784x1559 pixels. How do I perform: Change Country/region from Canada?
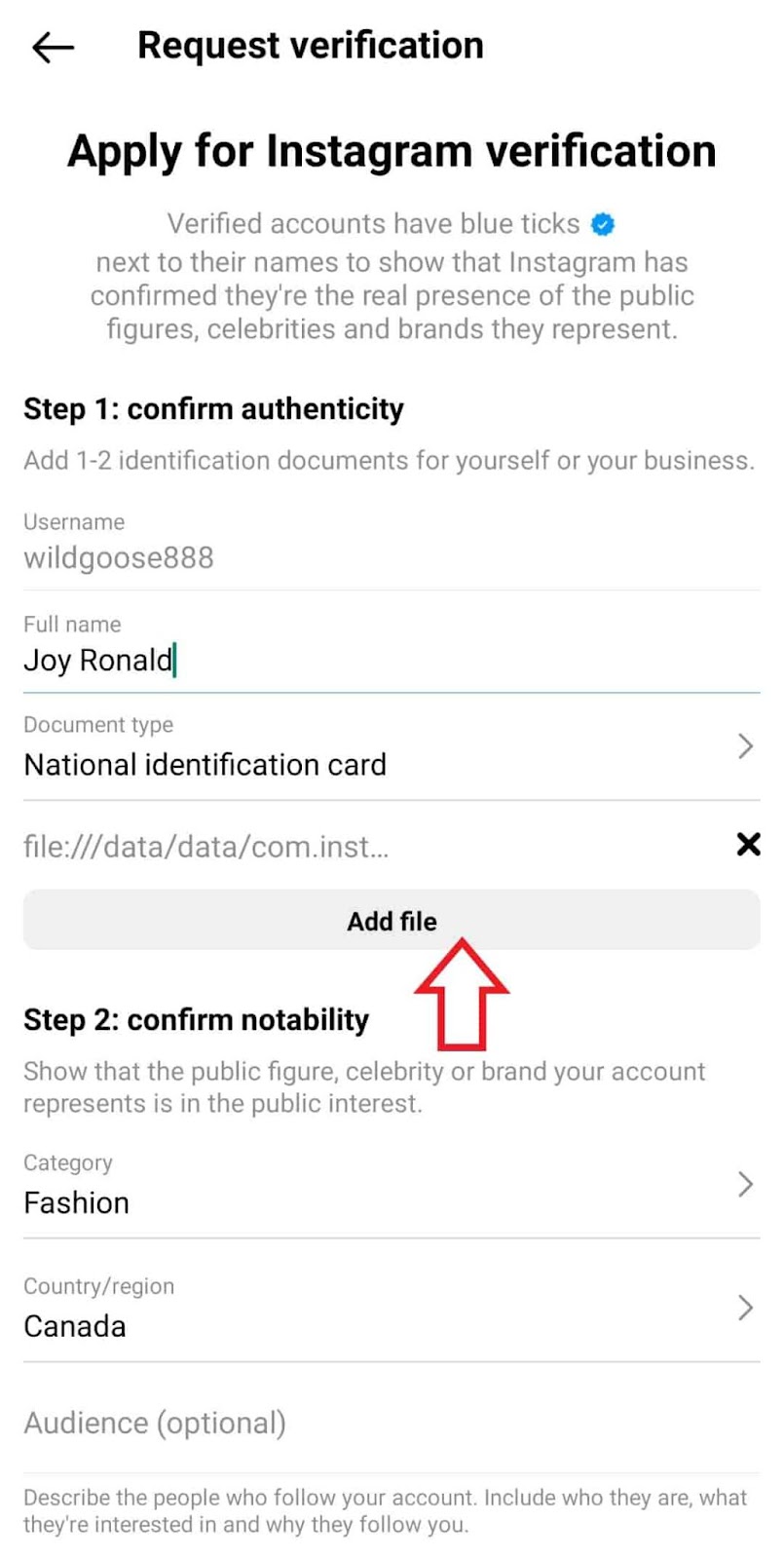392,1309
